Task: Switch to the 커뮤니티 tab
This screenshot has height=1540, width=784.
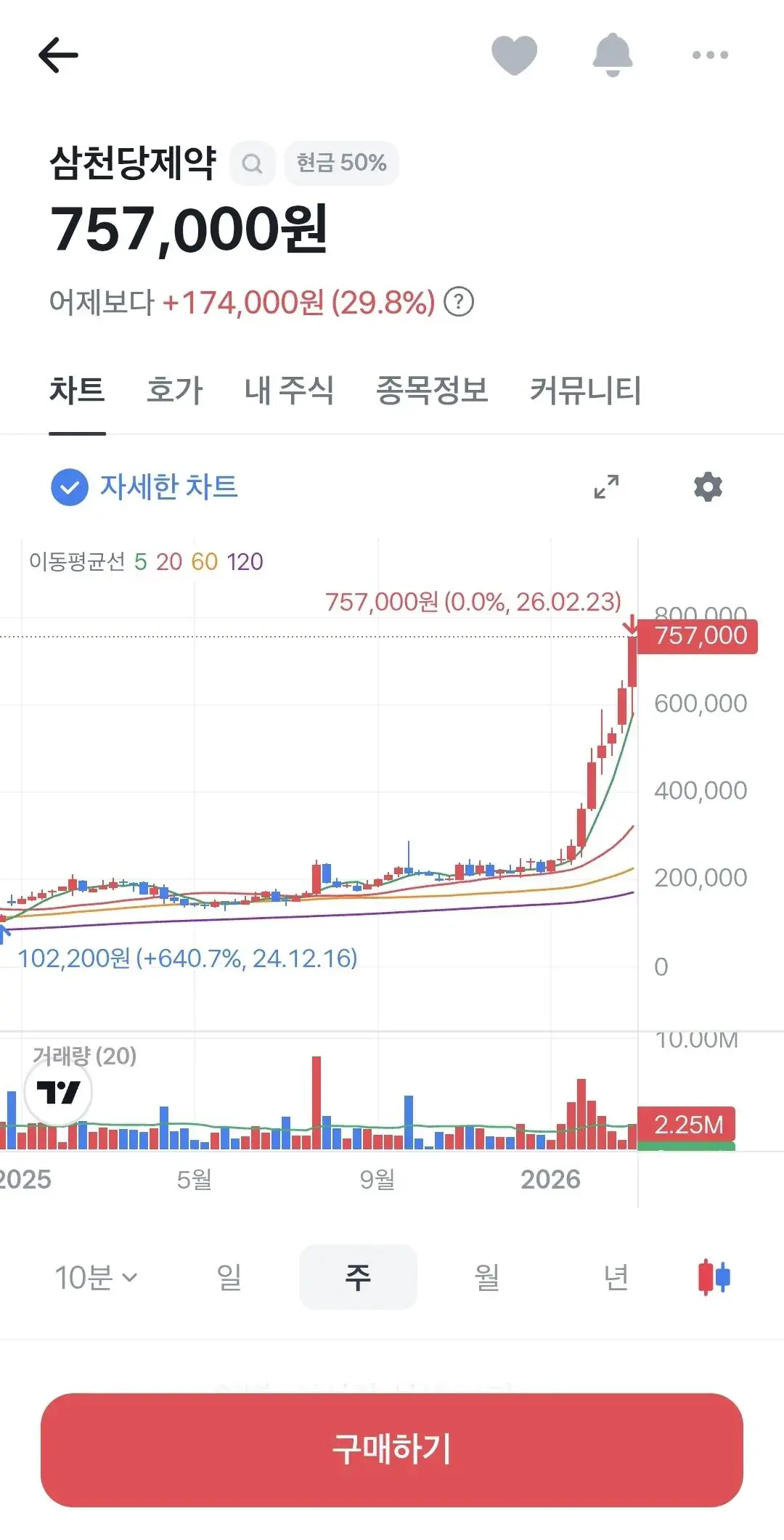Action: pyautogui.click(x=585, y=391)
